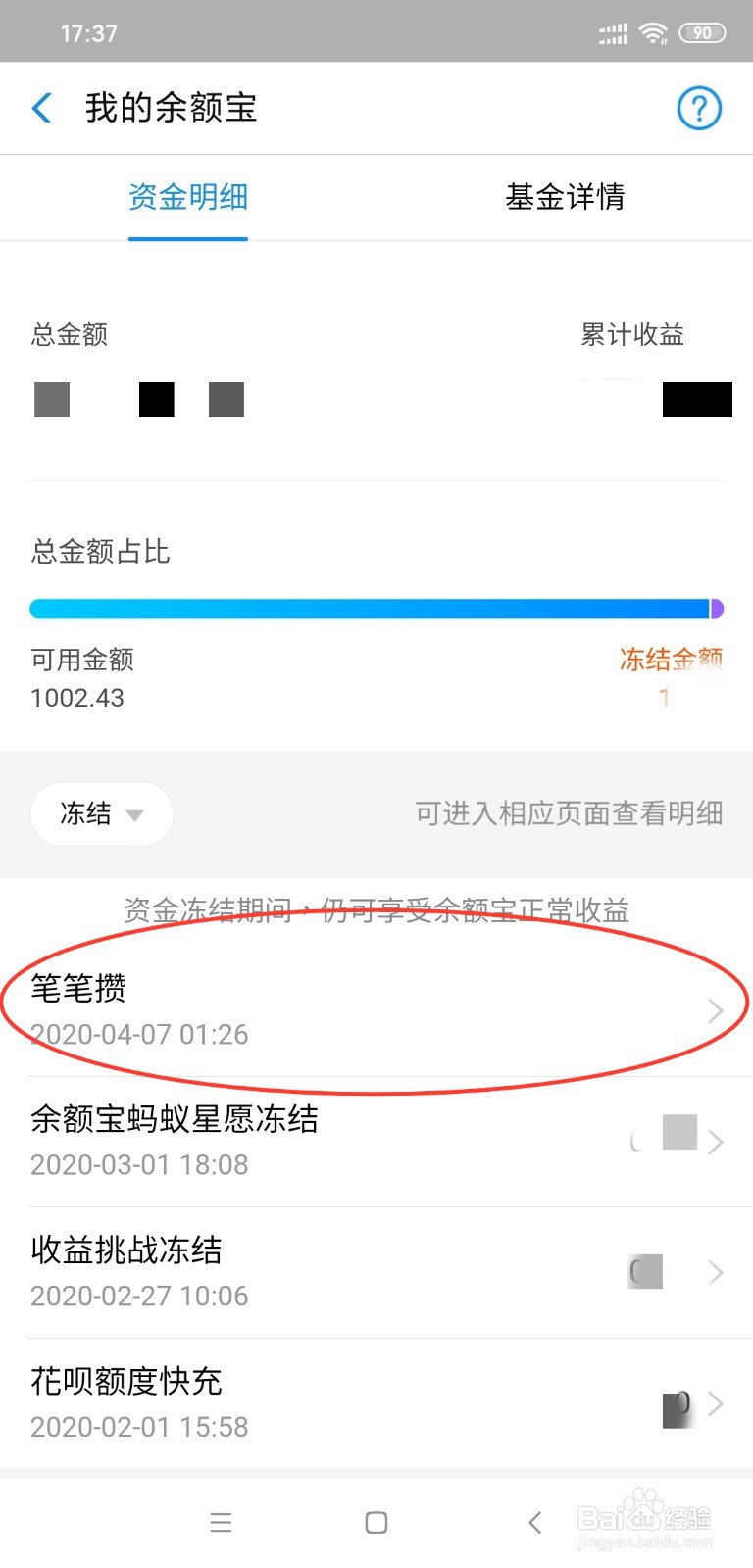
Task: Tap the home button in navigation bar
Action: (376, 1522)
